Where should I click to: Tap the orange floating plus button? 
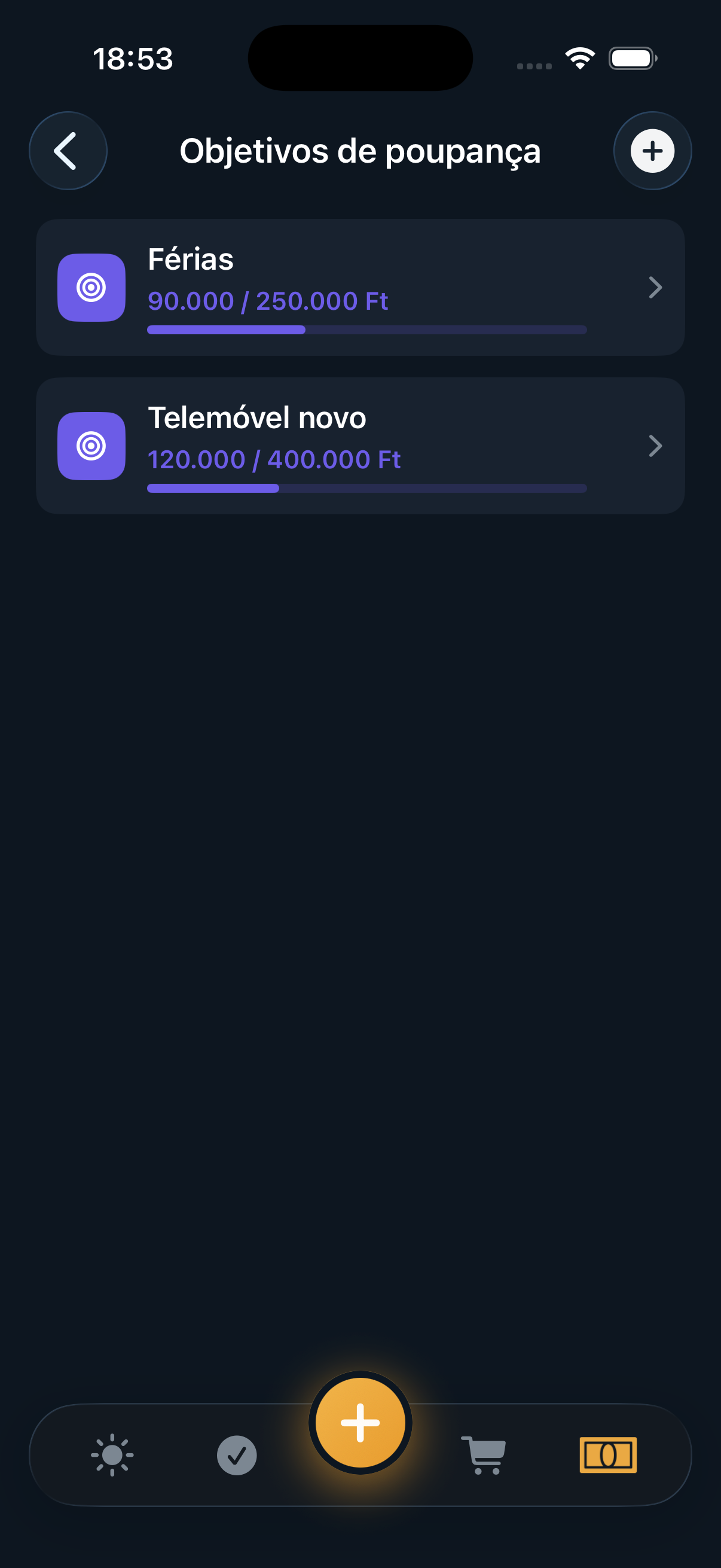point(360,1423)
